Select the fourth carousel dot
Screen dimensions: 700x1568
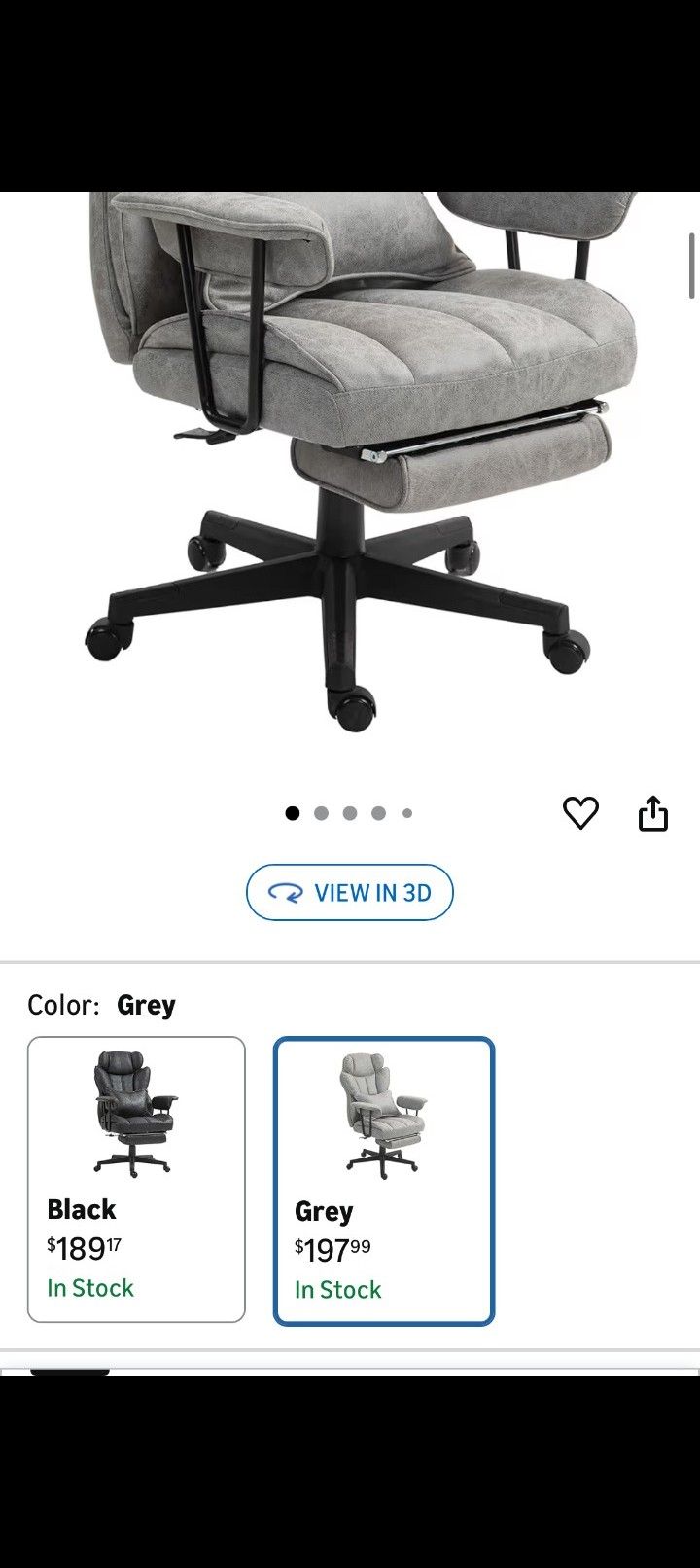377,812
